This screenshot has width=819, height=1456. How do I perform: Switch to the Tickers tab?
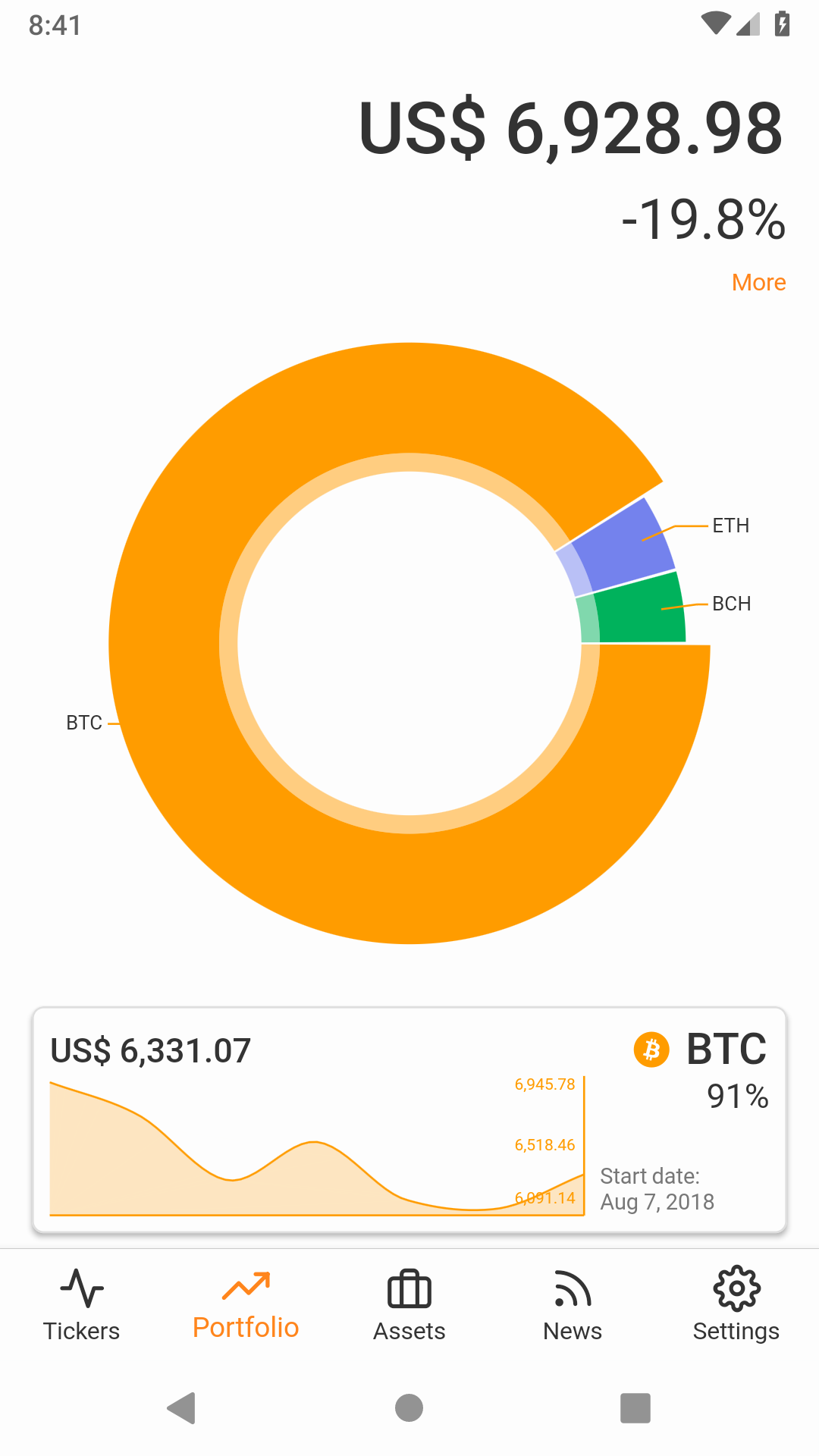click(x=82, y=1306)
